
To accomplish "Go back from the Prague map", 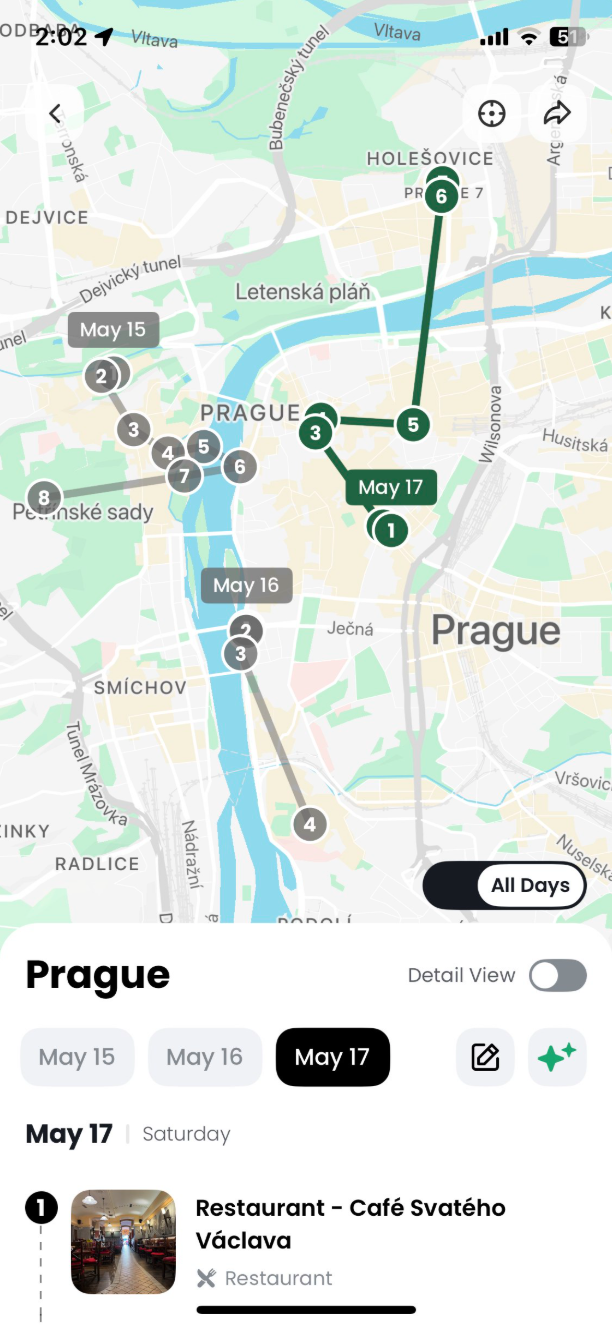I will (55, 114).
